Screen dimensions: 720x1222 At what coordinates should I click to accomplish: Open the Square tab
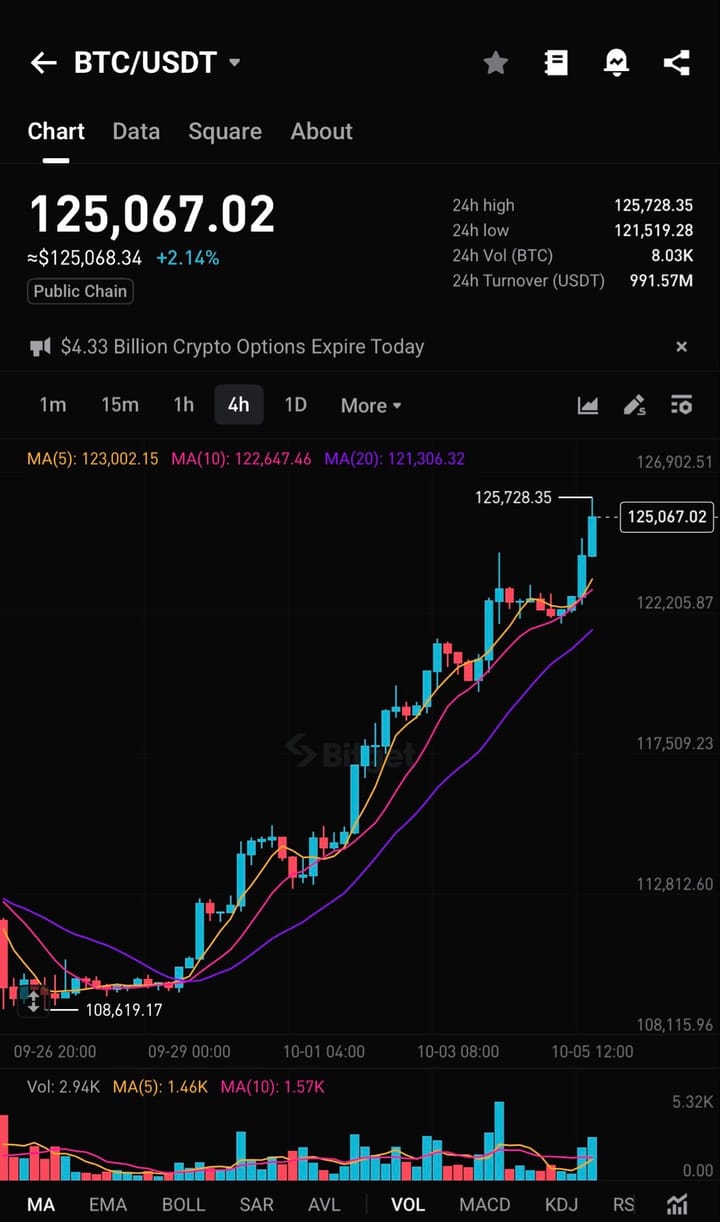point(225,131)
